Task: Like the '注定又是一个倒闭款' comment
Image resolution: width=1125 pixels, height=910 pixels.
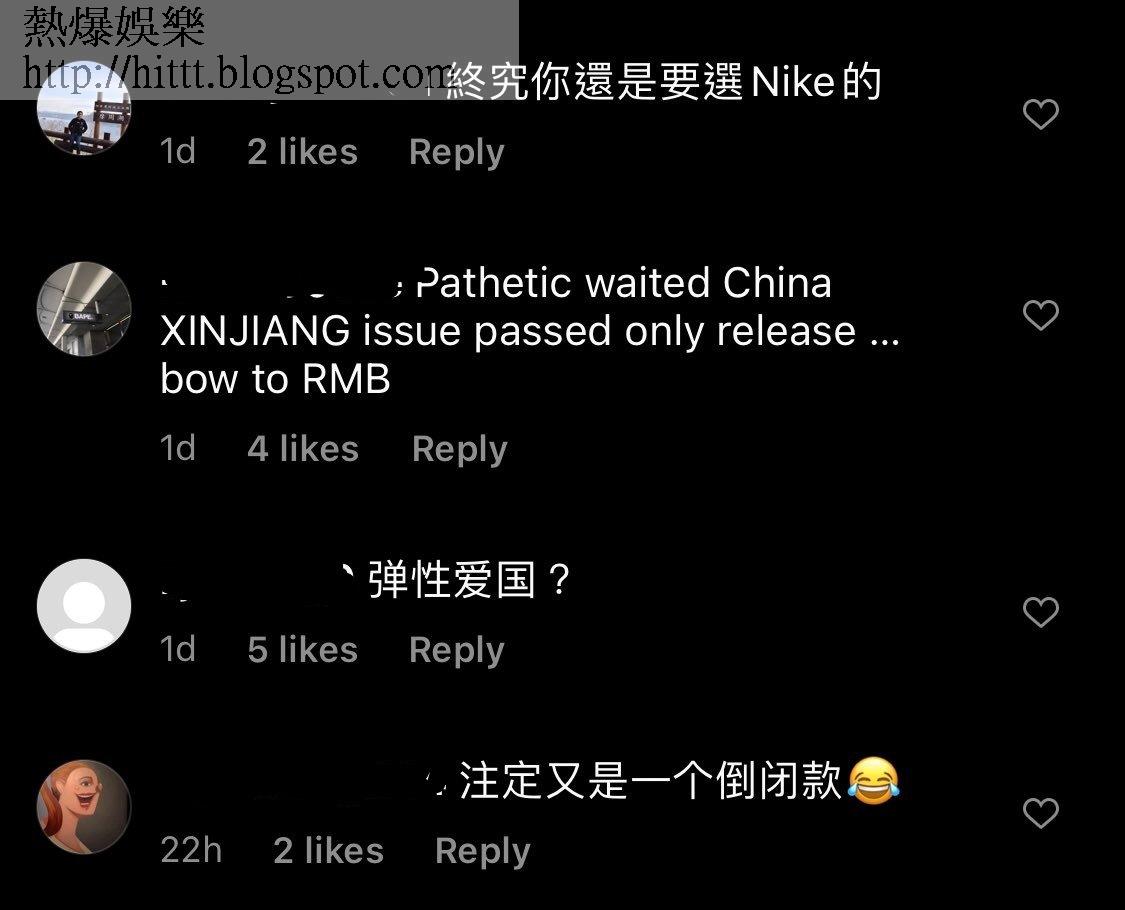Action: [x=1041, y=813]
